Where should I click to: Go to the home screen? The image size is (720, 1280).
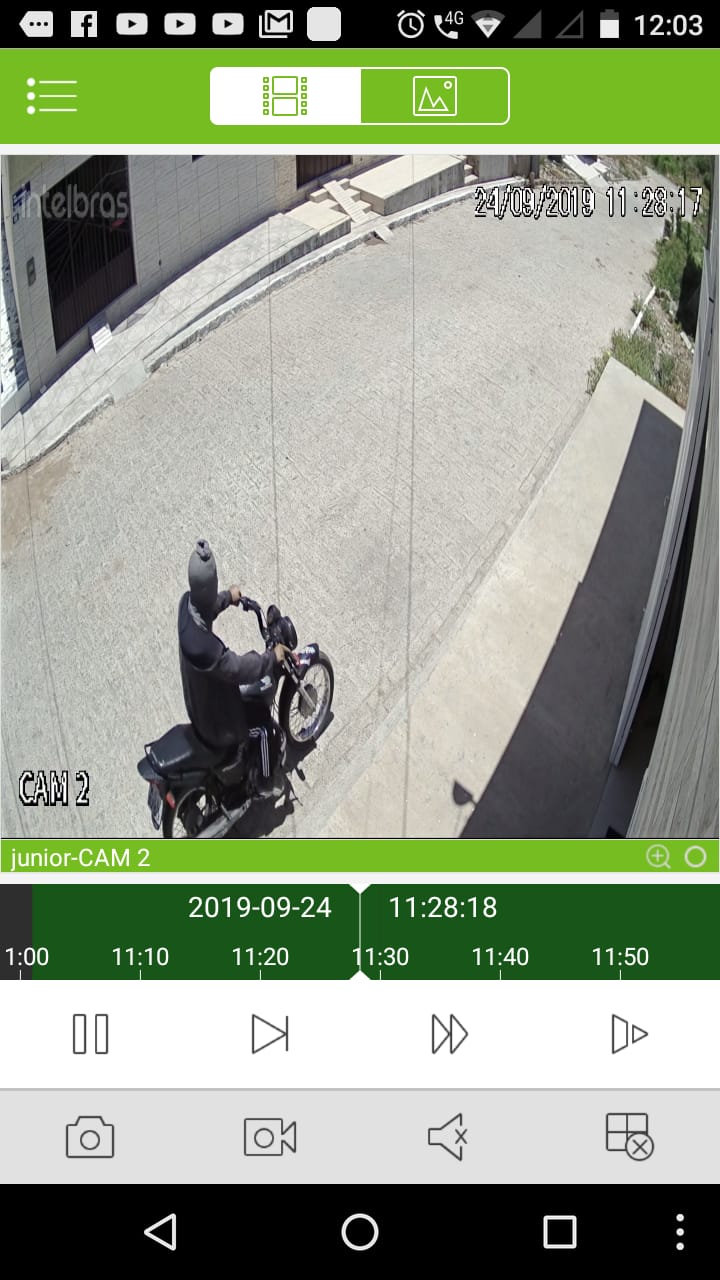pos(360,1232)
